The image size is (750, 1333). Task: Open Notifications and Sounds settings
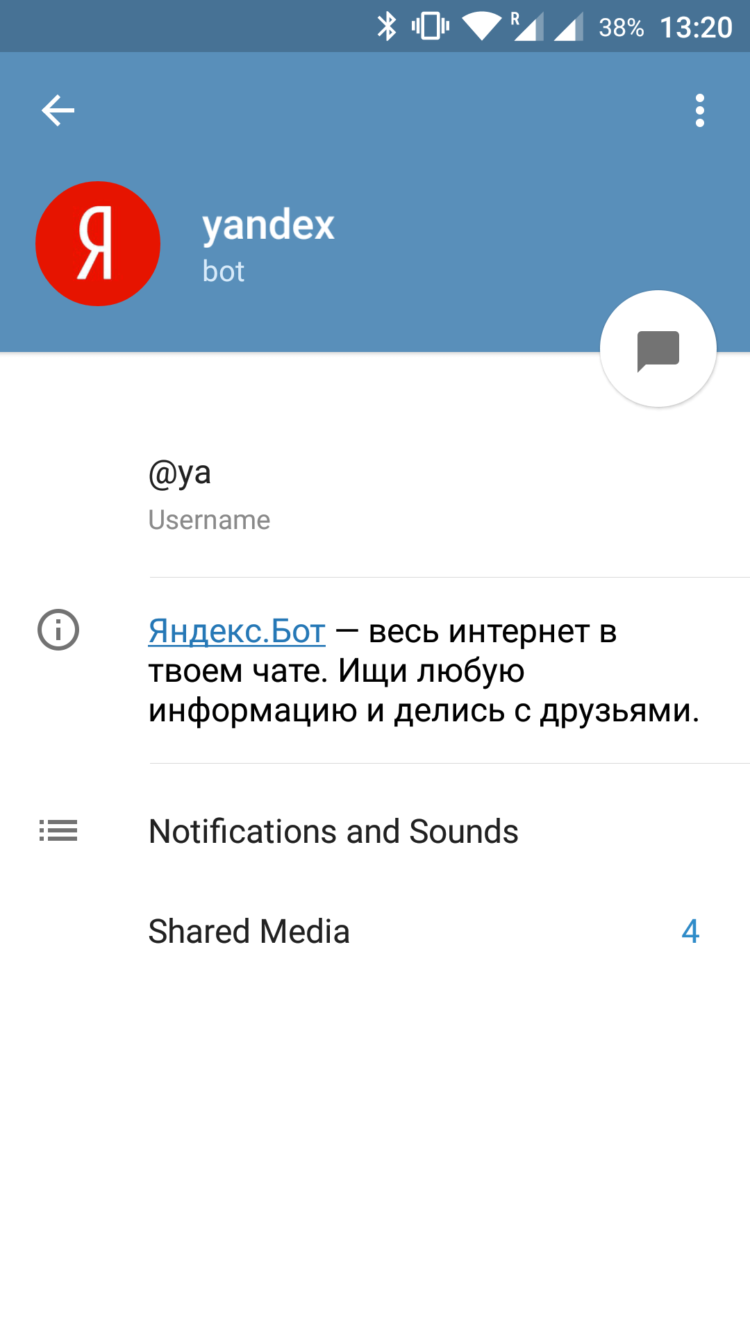tap(333, 831)
